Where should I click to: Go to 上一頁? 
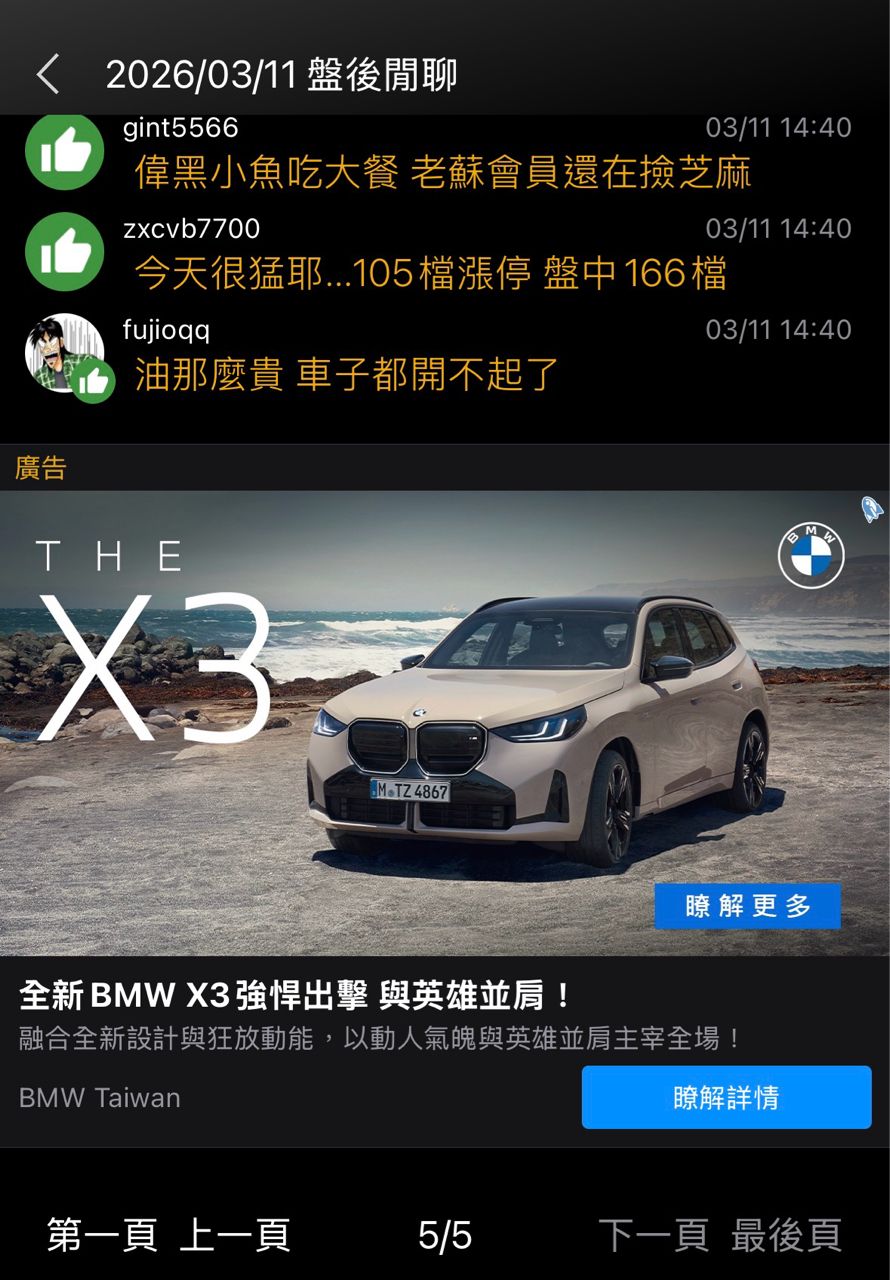pos(235,1235)
